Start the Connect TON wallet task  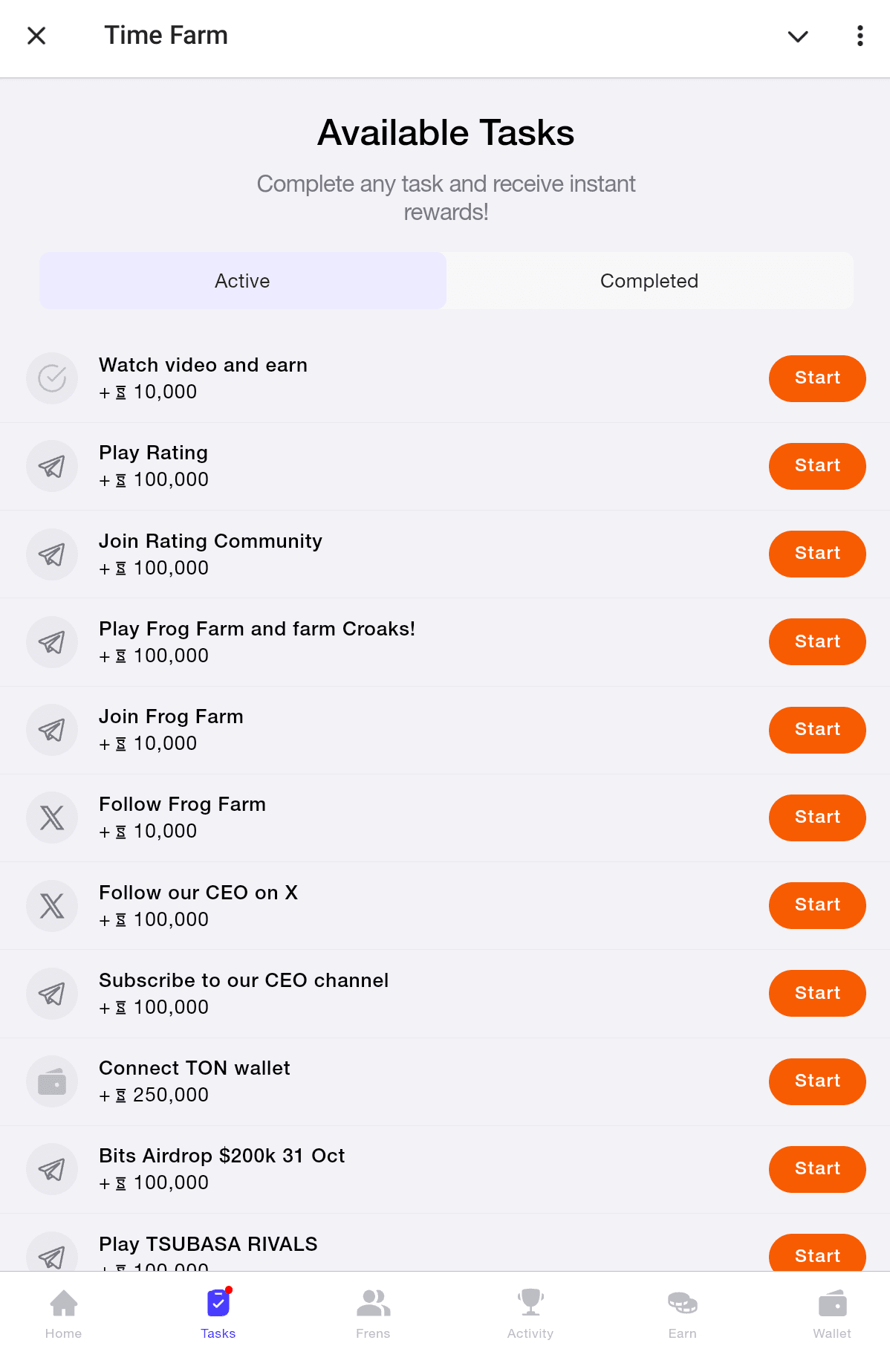[x=816, y=1081]
